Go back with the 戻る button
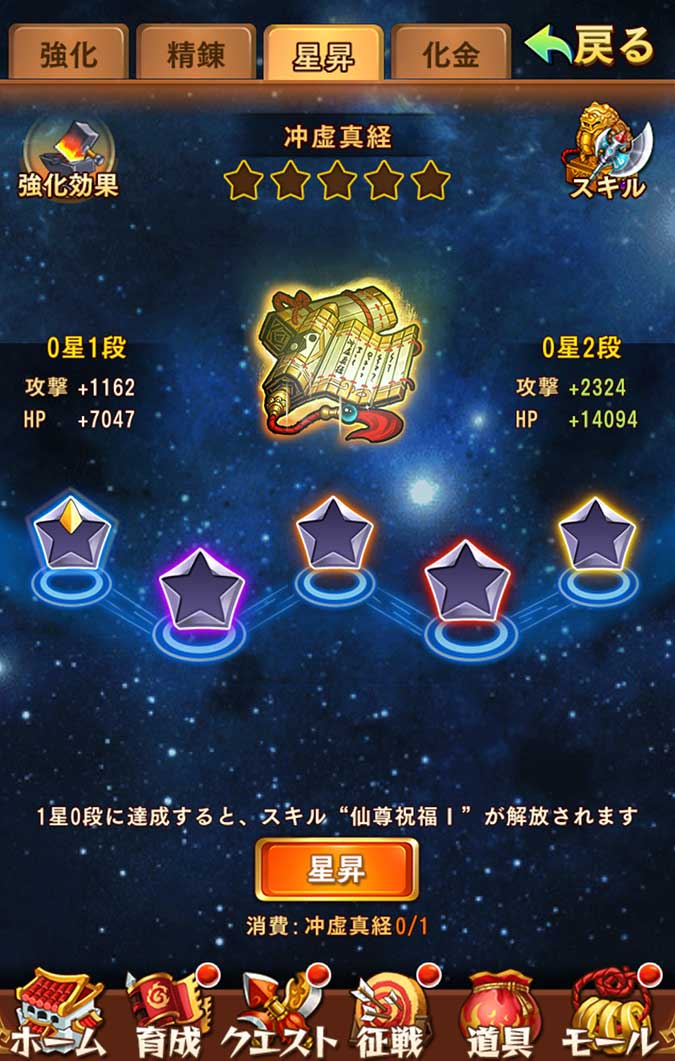This screenshot has height=1061, width=675. [590, 47]
